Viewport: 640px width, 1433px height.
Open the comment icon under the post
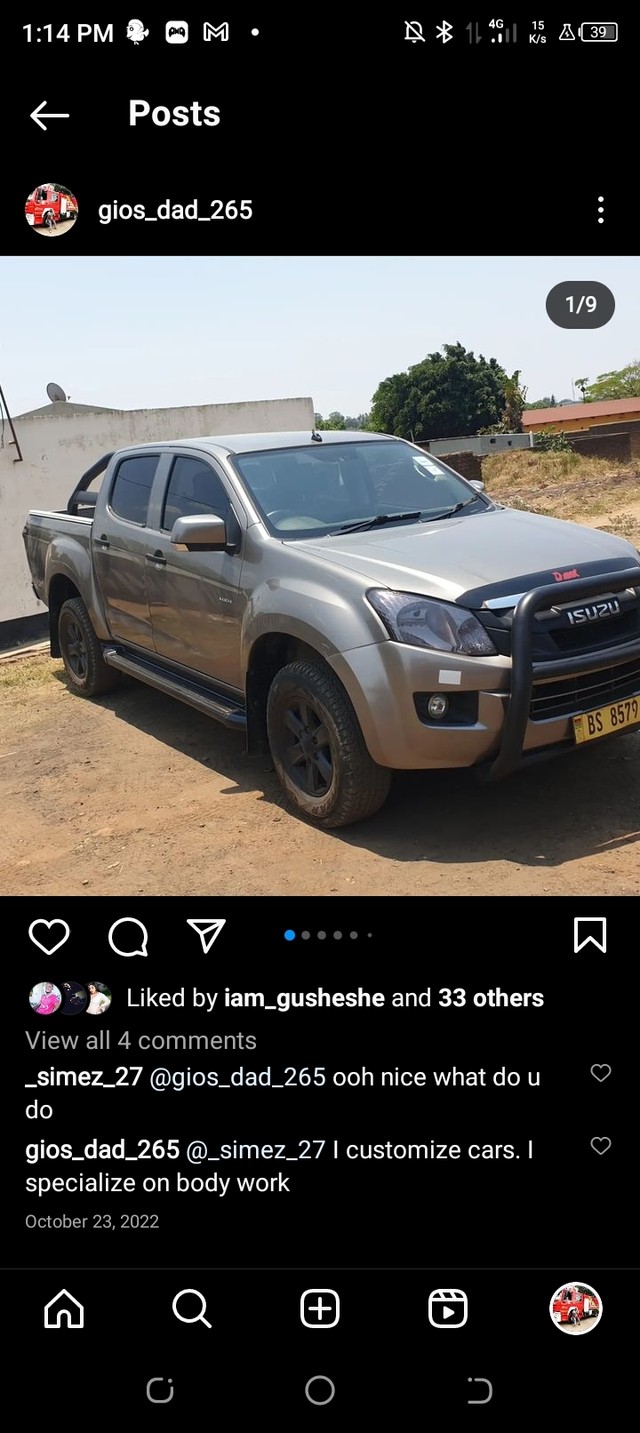click(128, 936)
